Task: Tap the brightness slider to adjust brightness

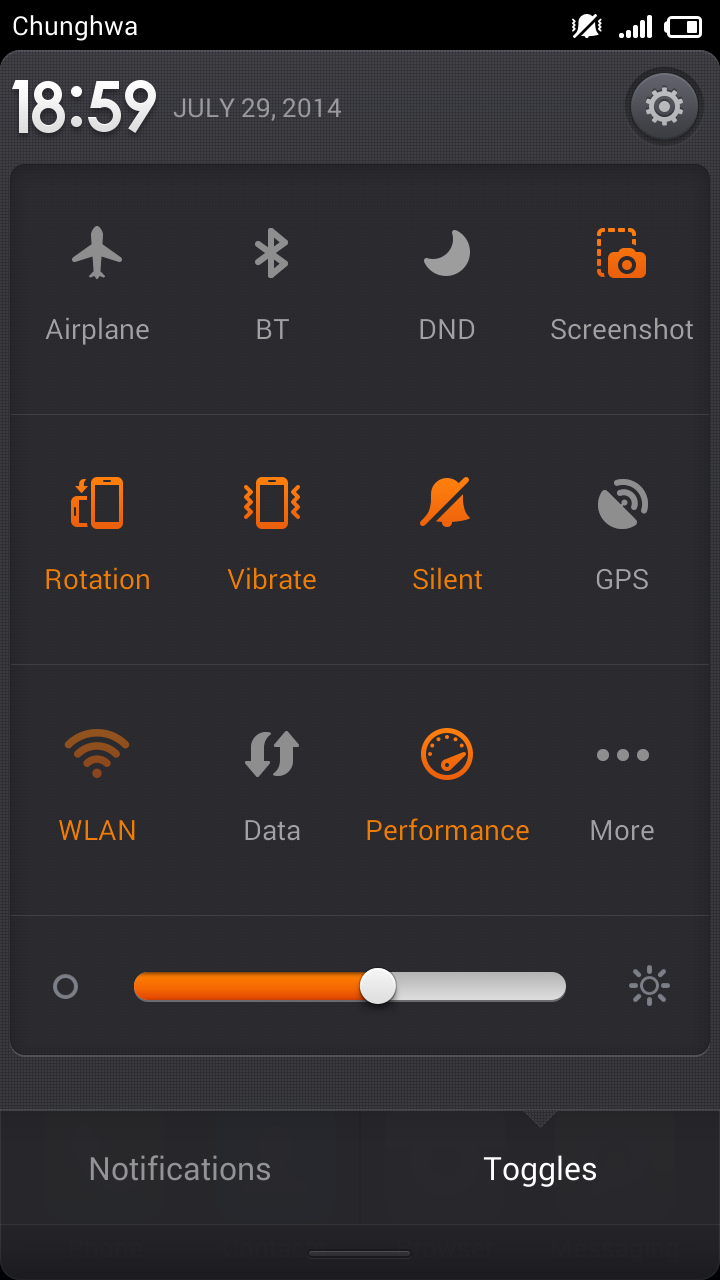Action: 350,987
